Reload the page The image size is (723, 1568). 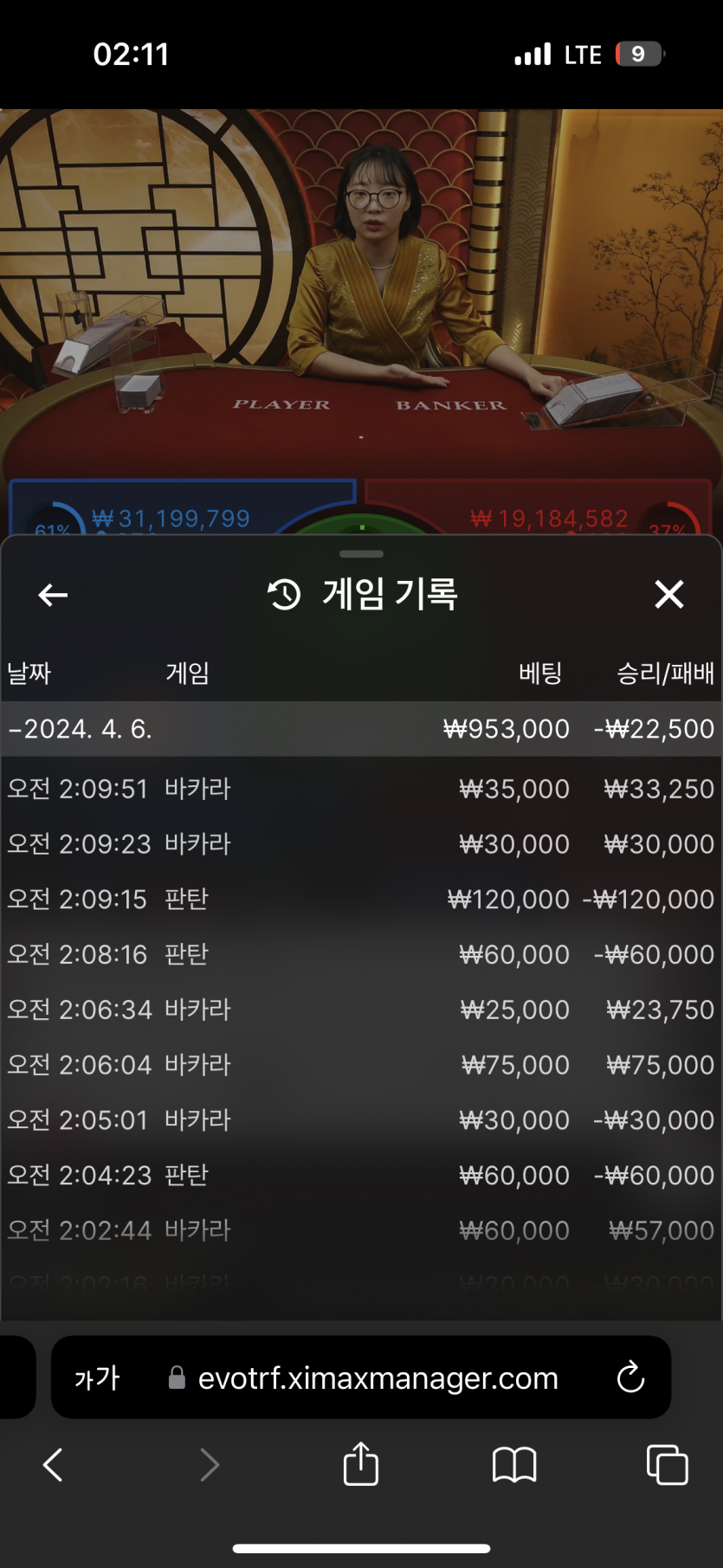click(x=630, y=1378)
